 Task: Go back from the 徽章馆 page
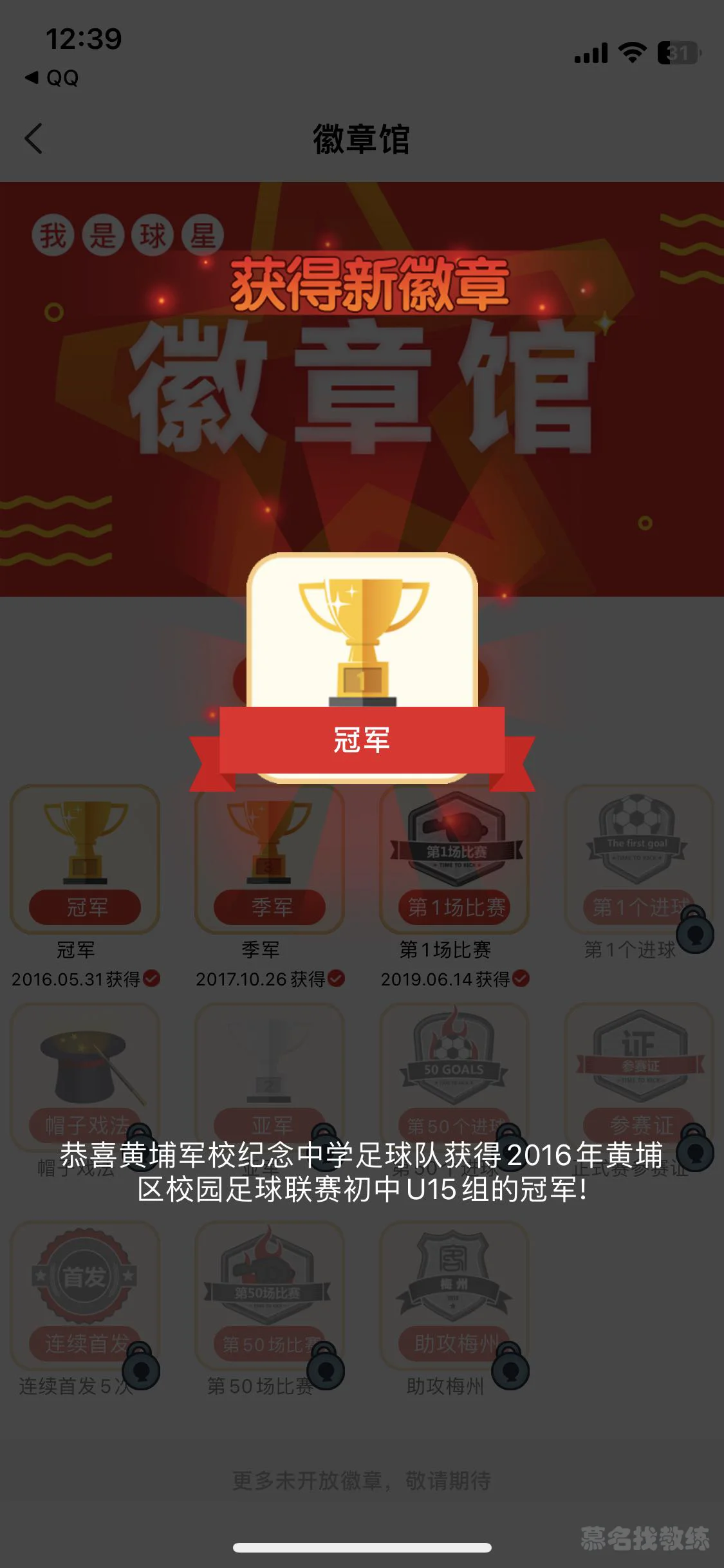coord(34,138)
